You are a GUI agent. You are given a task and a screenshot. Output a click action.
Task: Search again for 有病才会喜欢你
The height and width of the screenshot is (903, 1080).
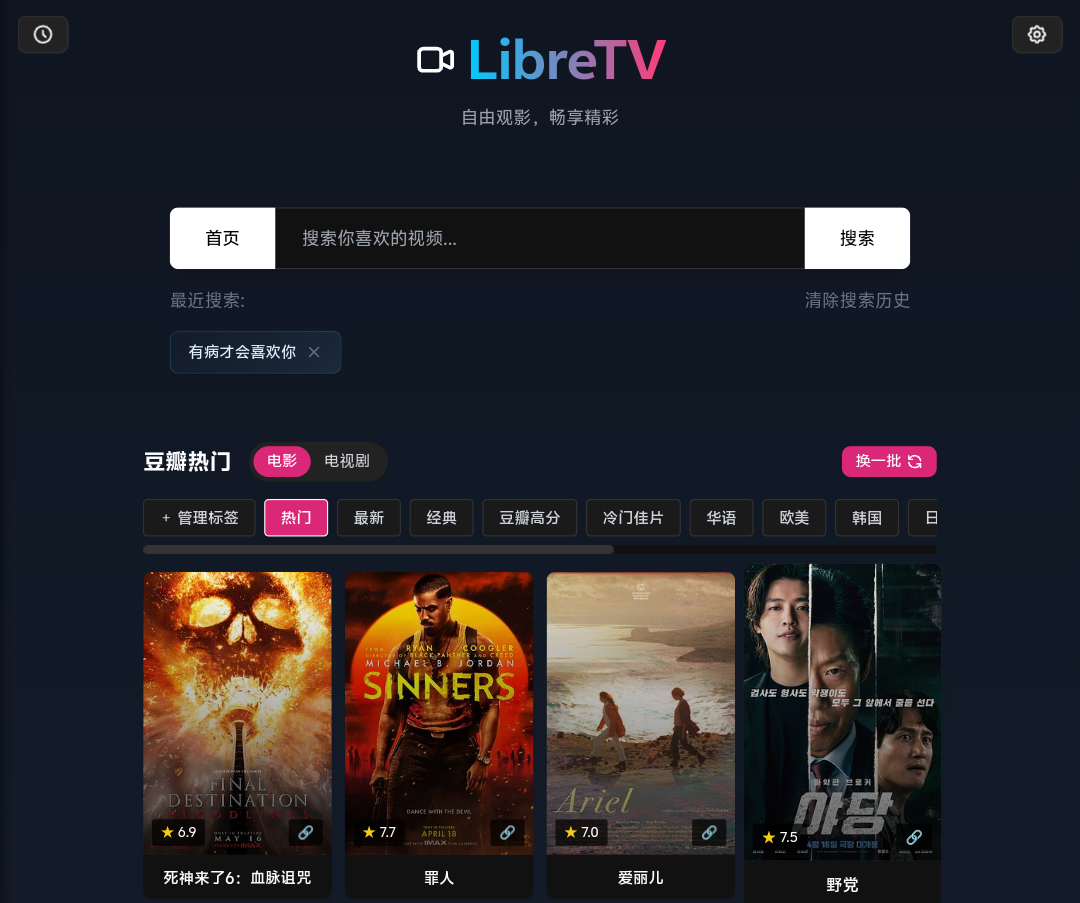(x=243, y=352)
